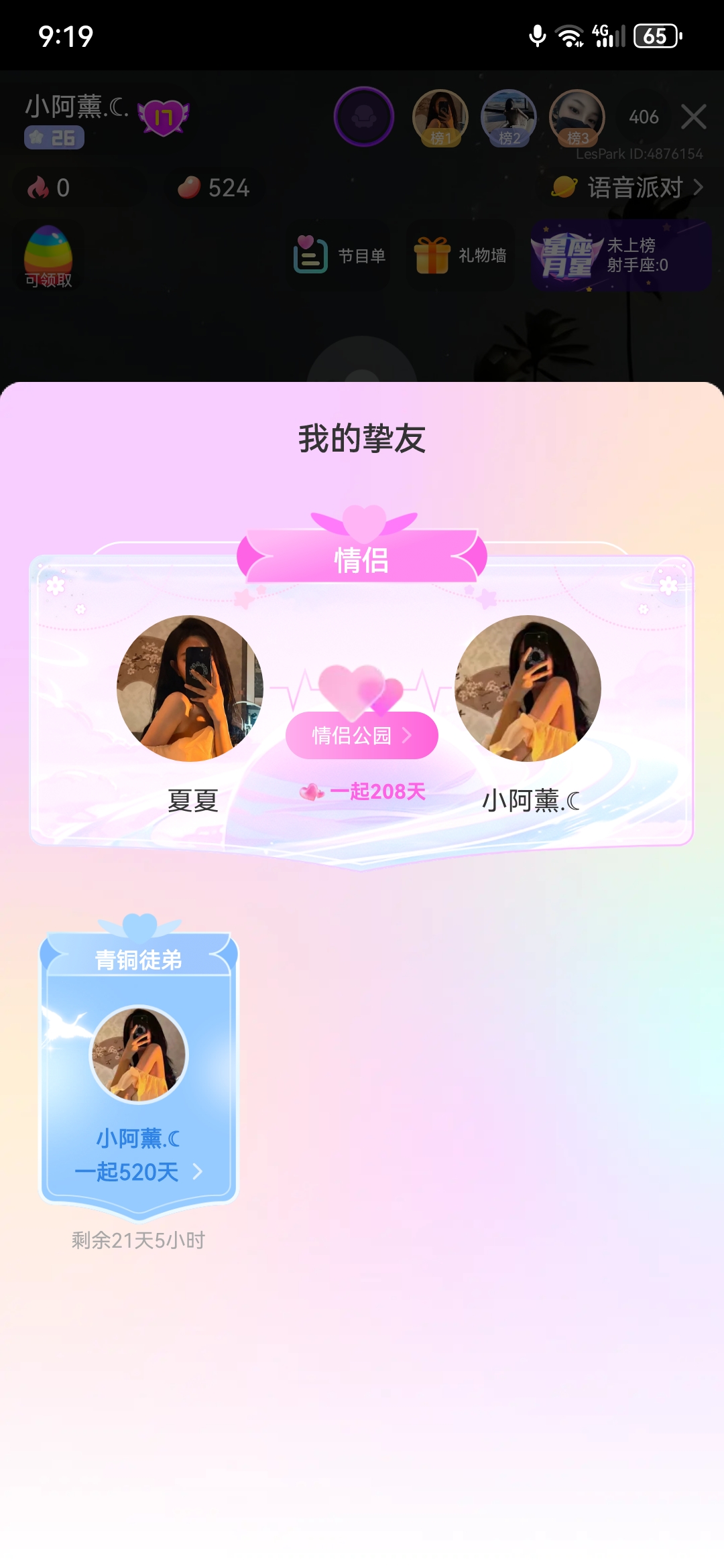Screen dimensions: 724x1568
Task: Close the room with the X icon
Action: (693, 117)
